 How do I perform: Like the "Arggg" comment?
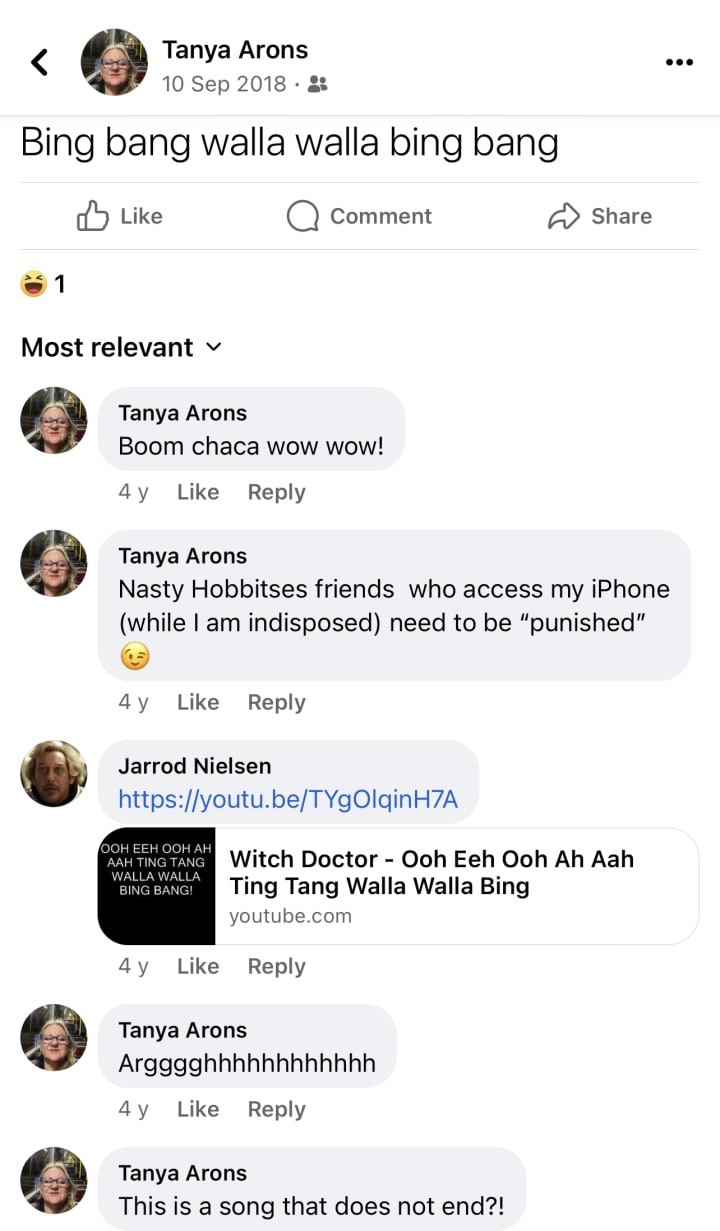(197, 1109)
